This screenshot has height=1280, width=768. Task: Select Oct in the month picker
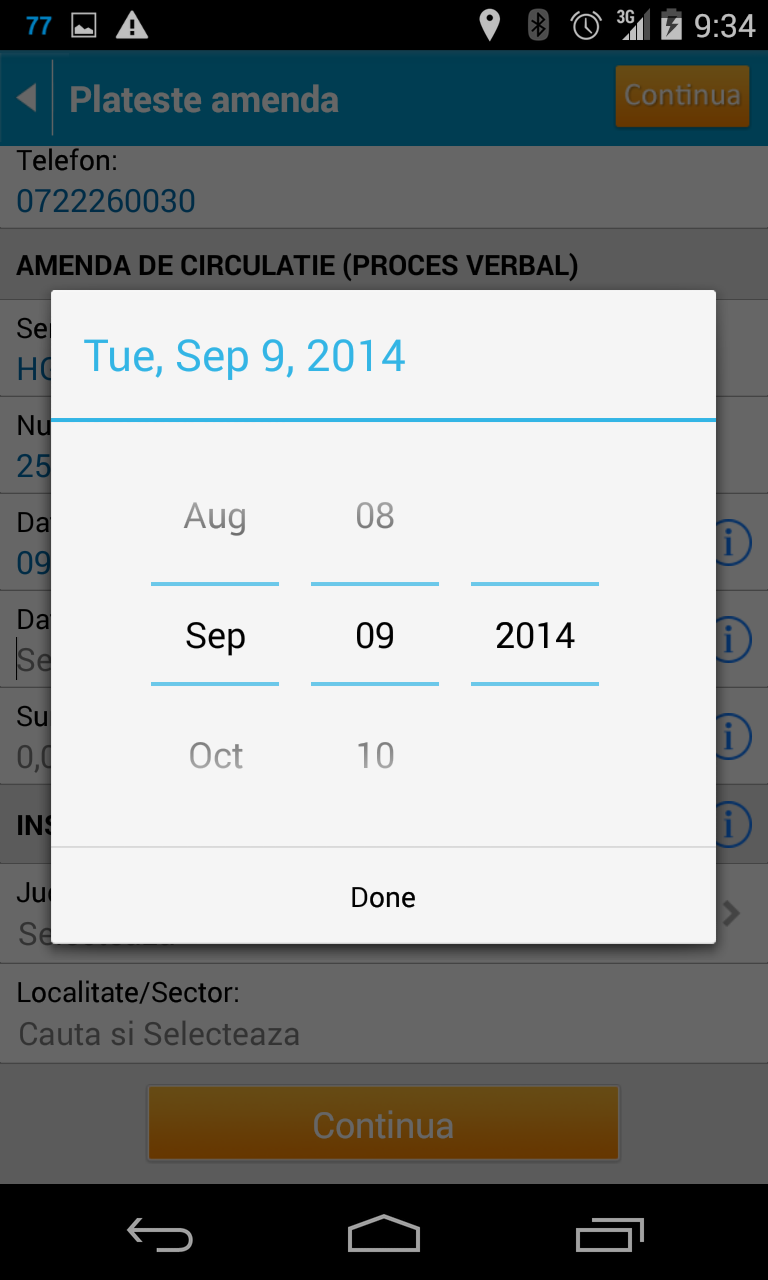point(215,756)
